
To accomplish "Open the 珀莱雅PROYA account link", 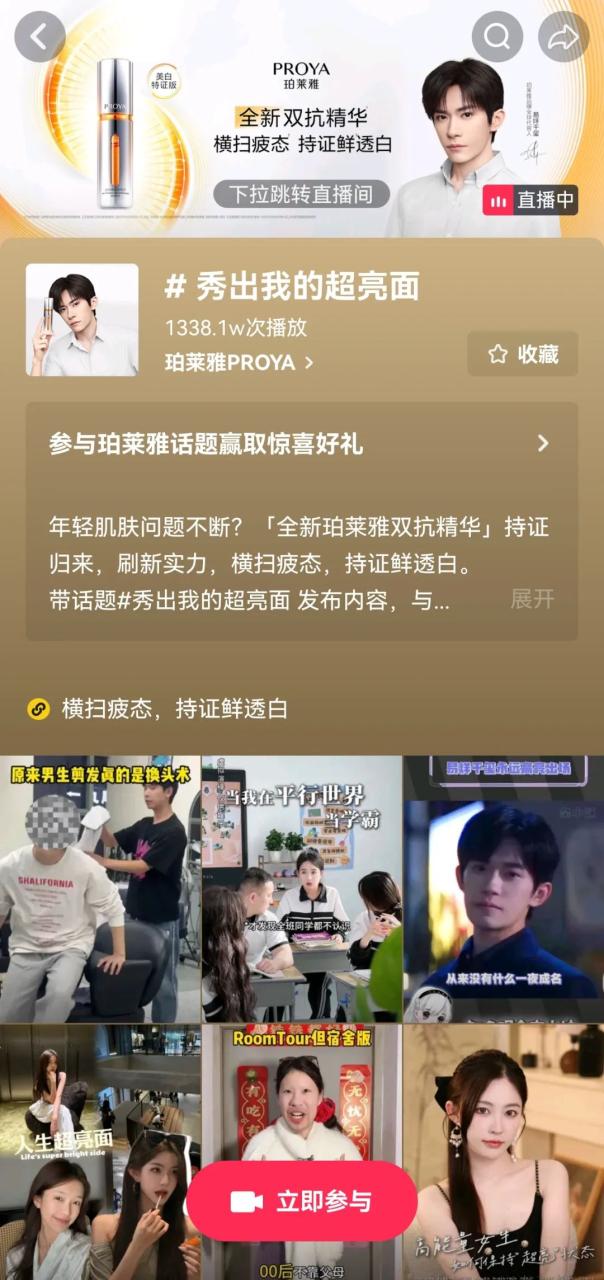I will click(238, 362).
